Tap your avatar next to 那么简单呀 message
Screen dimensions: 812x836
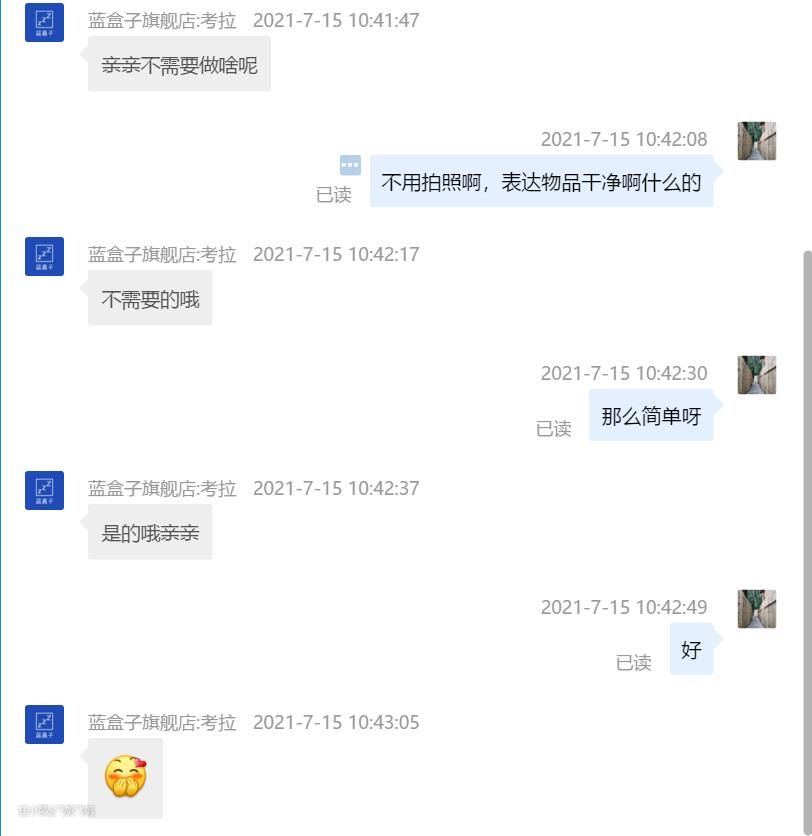tap(757, 375)
